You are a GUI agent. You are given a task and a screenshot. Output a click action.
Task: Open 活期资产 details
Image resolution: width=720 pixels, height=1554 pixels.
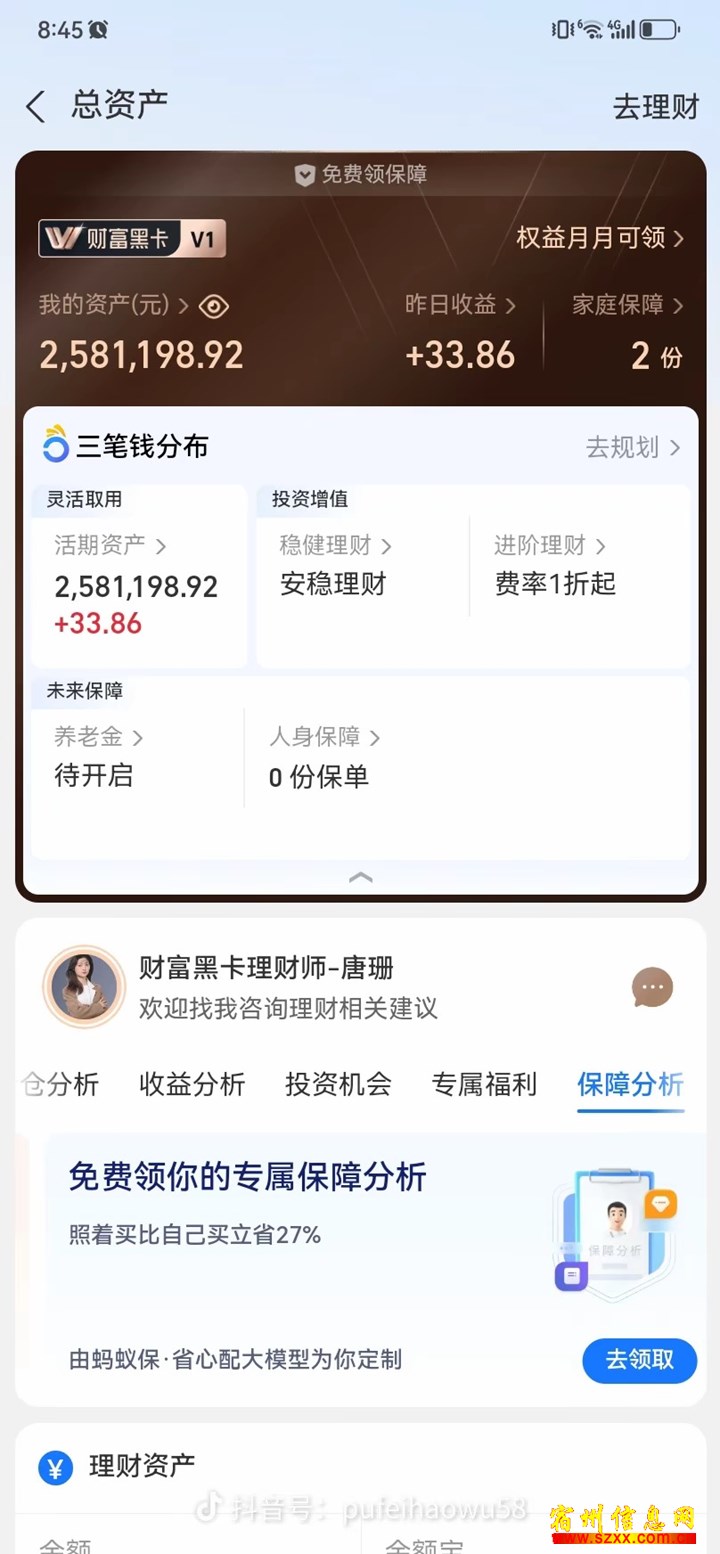(110, 545)
